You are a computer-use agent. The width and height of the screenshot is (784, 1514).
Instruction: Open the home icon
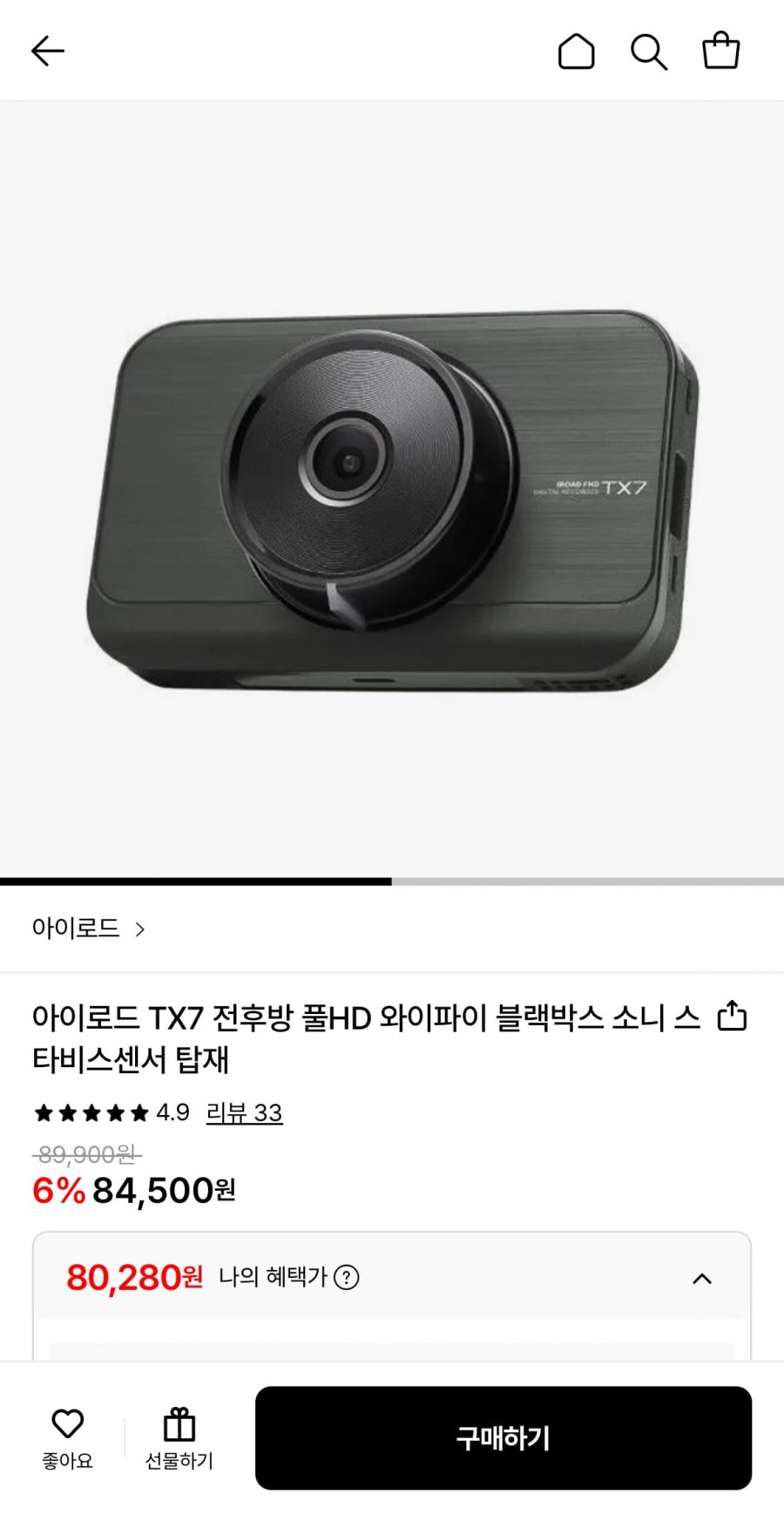[576, 51]
